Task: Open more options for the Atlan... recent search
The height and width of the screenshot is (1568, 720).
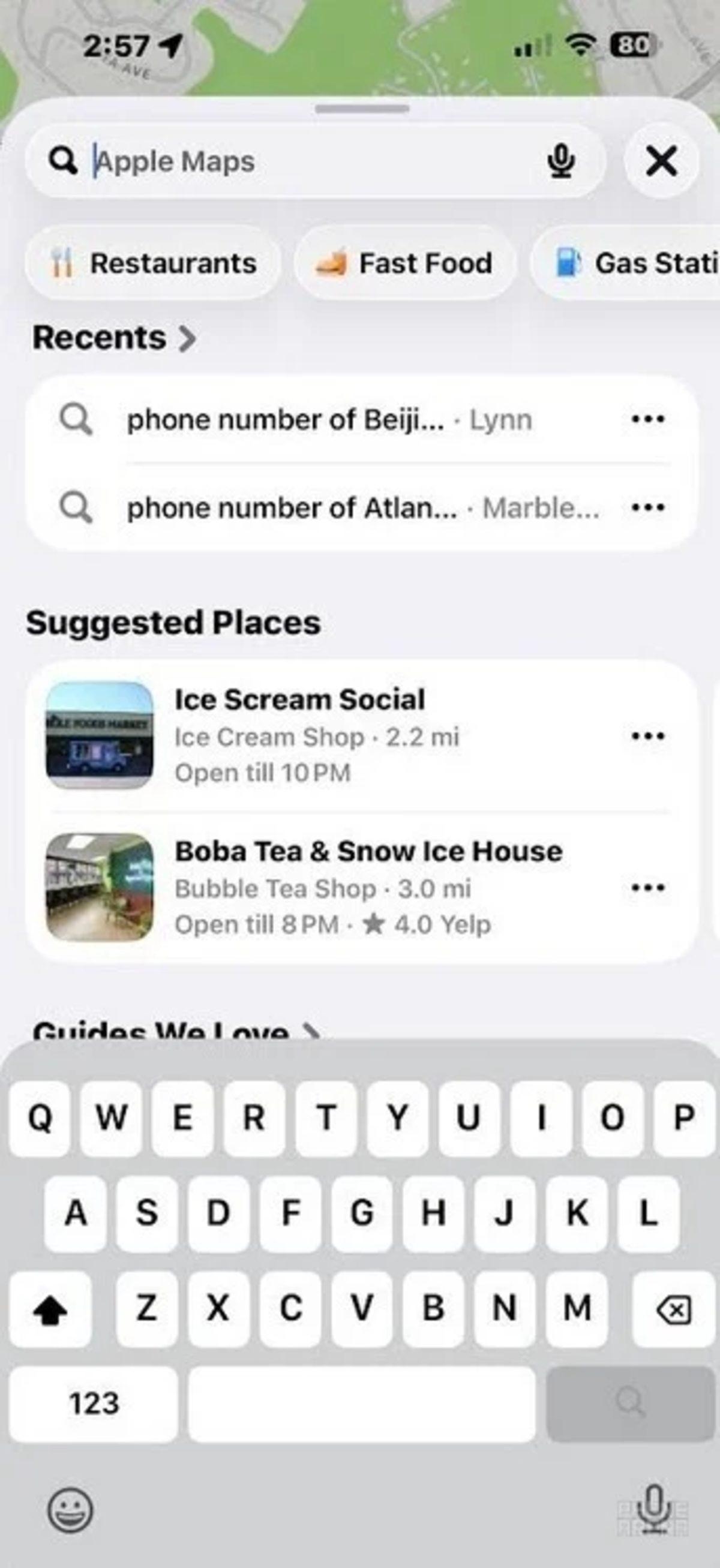Action: (647, 507)
